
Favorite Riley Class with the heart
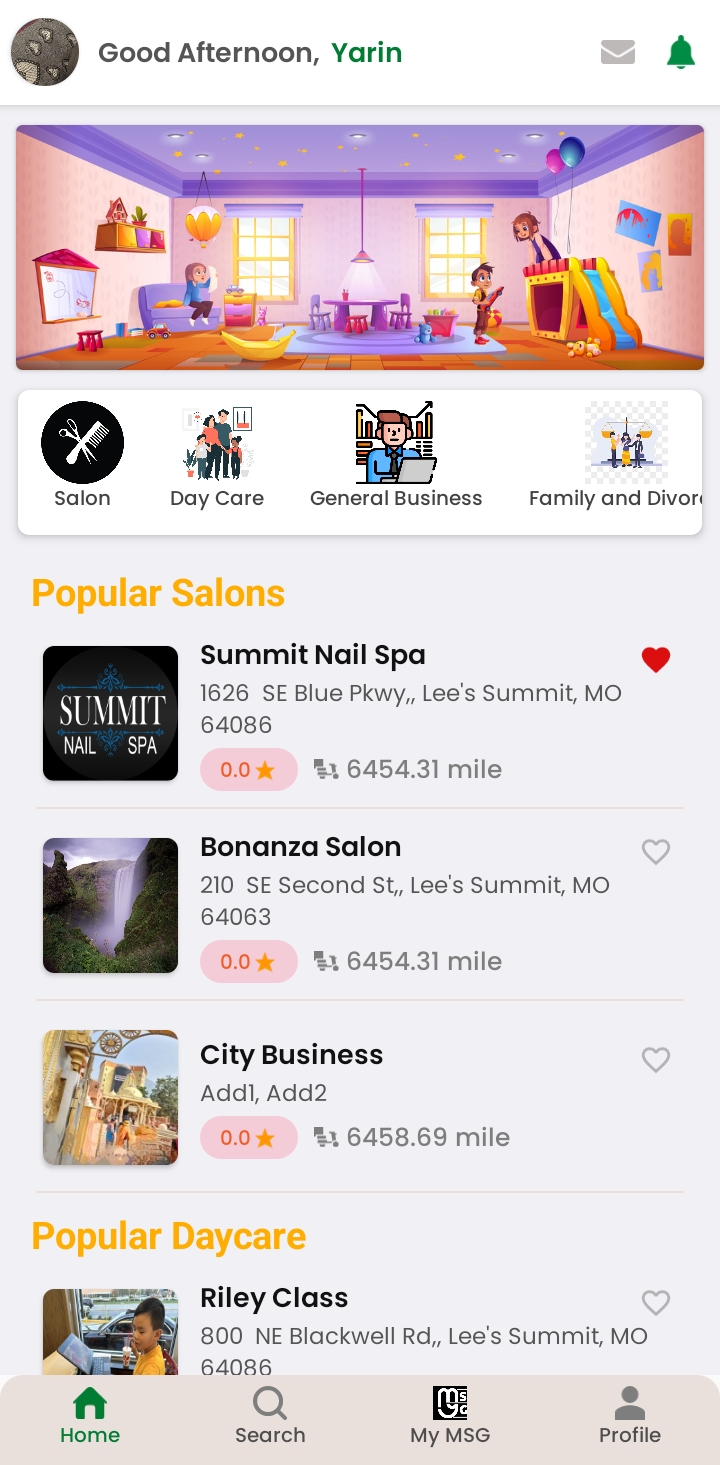point(656,1302)
